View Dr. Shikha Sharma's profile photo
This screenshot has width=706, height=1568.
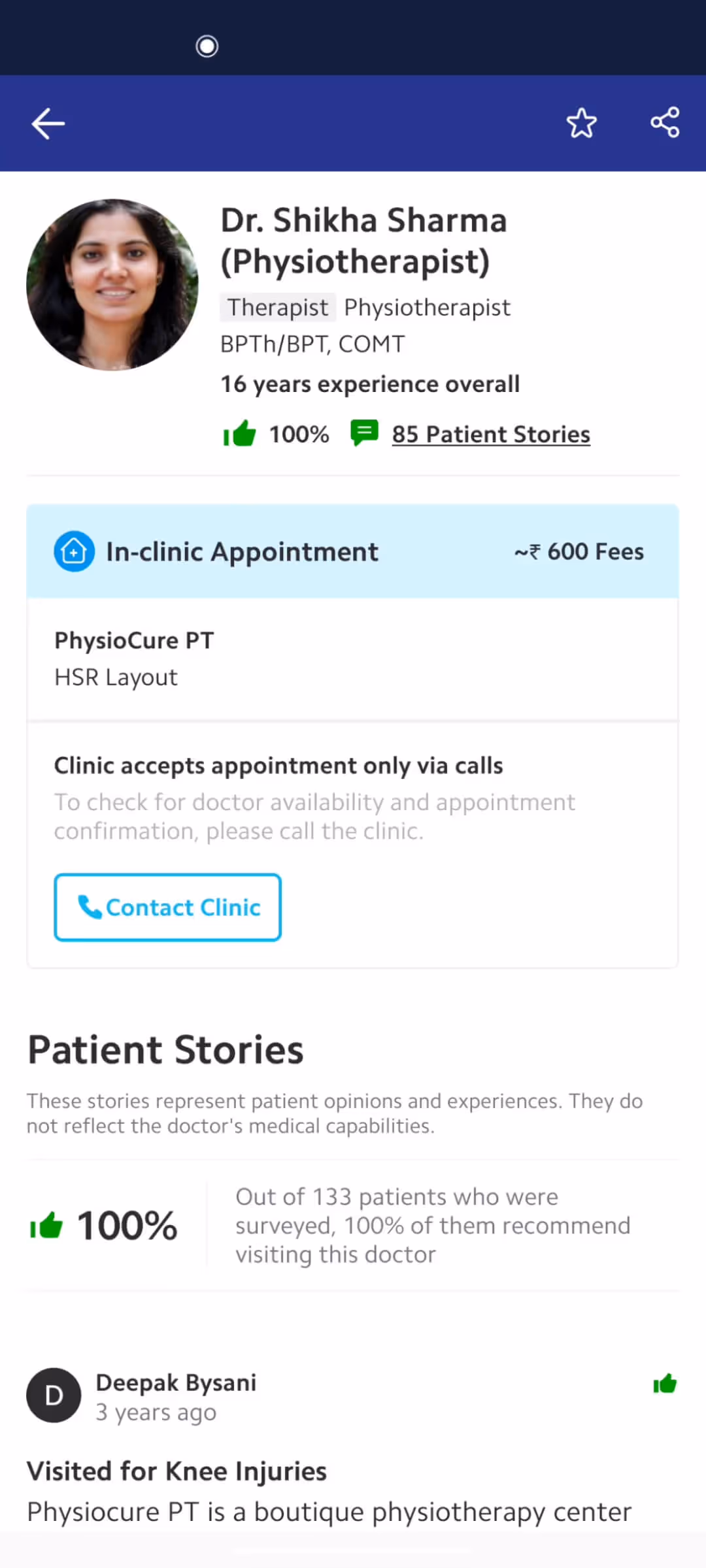pyautogui.click(x=112, y=285)
